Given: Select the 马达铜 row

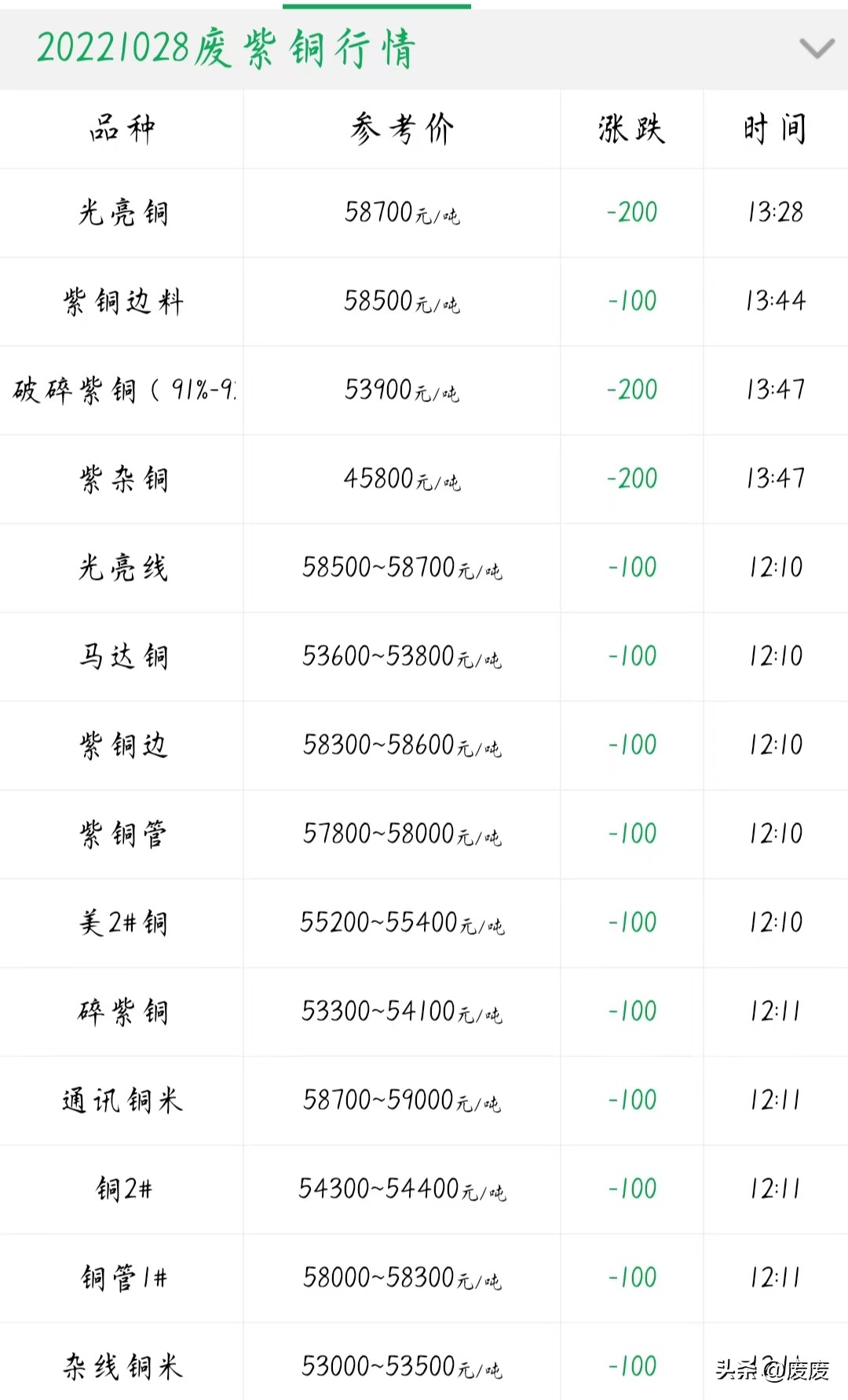Looking at the screenshot, I should pyautogui.click(x=122, y=654).
